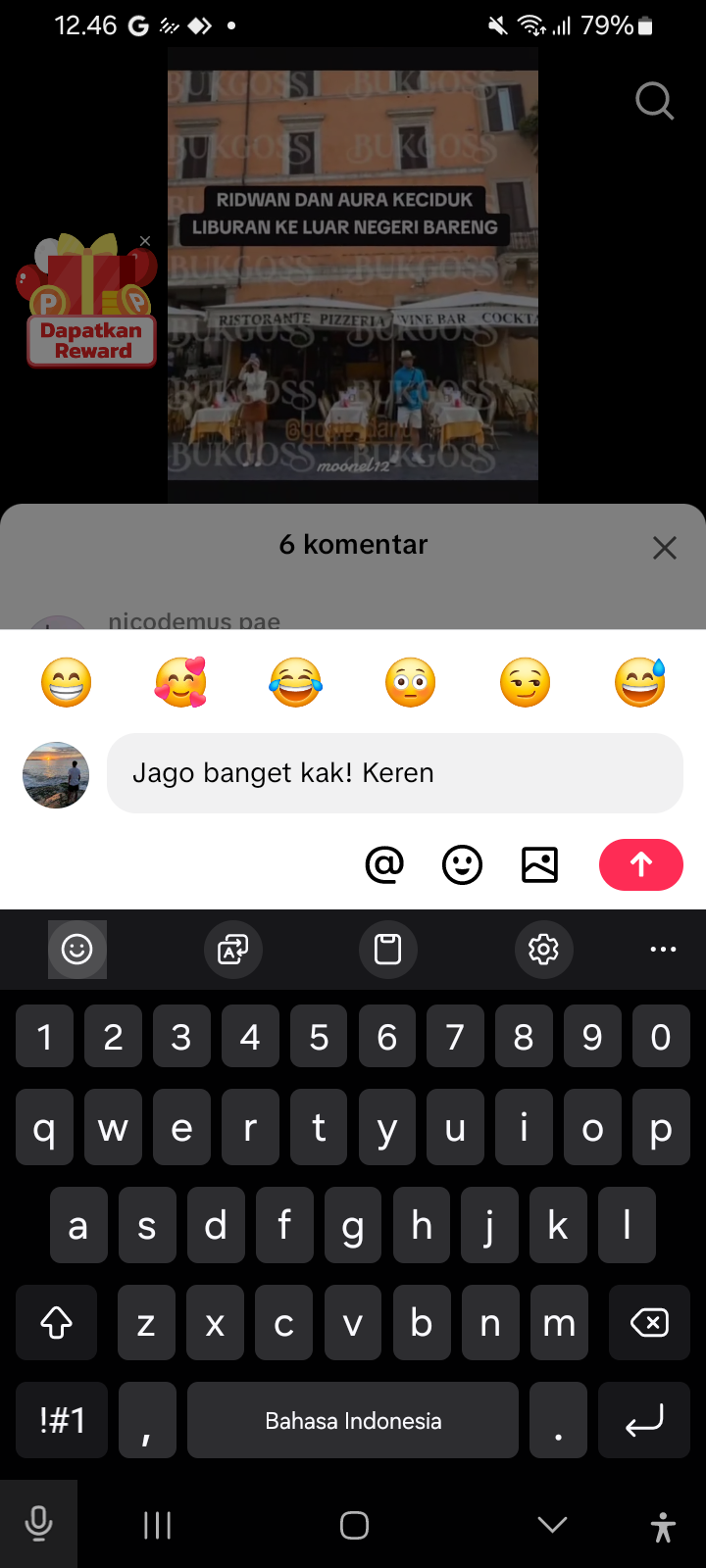The height and width of the screenshot is (1568, 706).
Task: Tap the comment field with "Jago banget kak! Keren"
Action: point(394,773)
